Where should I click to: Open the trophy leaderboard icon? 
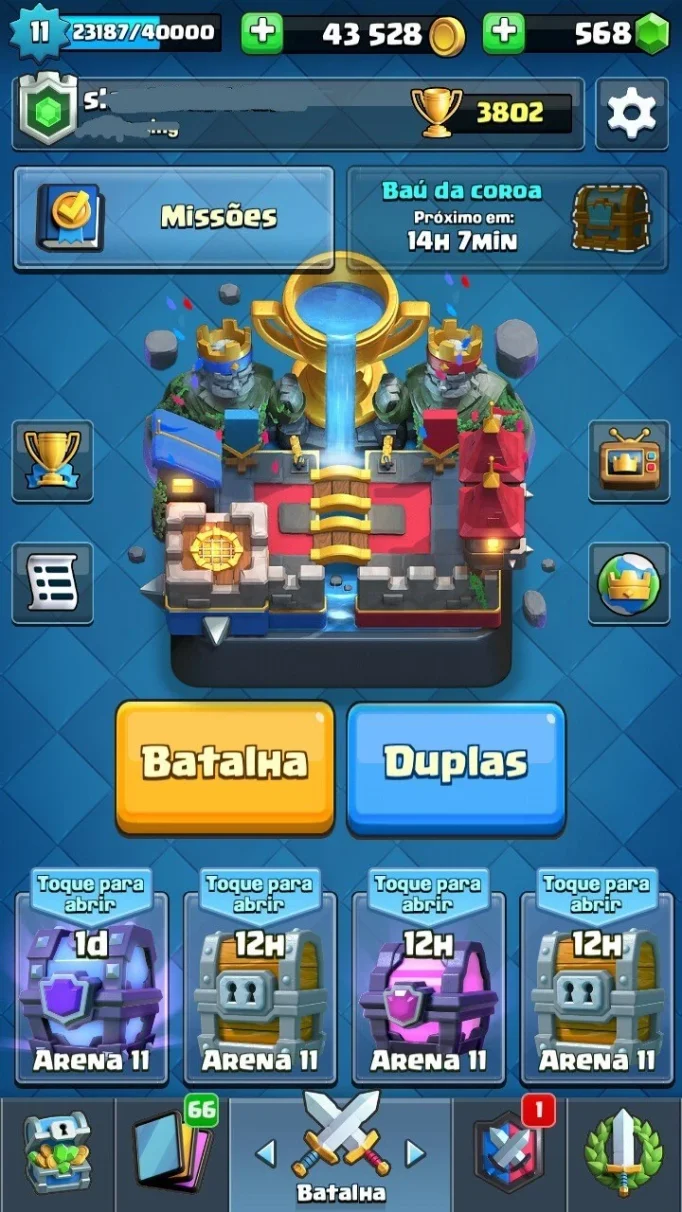point(52,461)
